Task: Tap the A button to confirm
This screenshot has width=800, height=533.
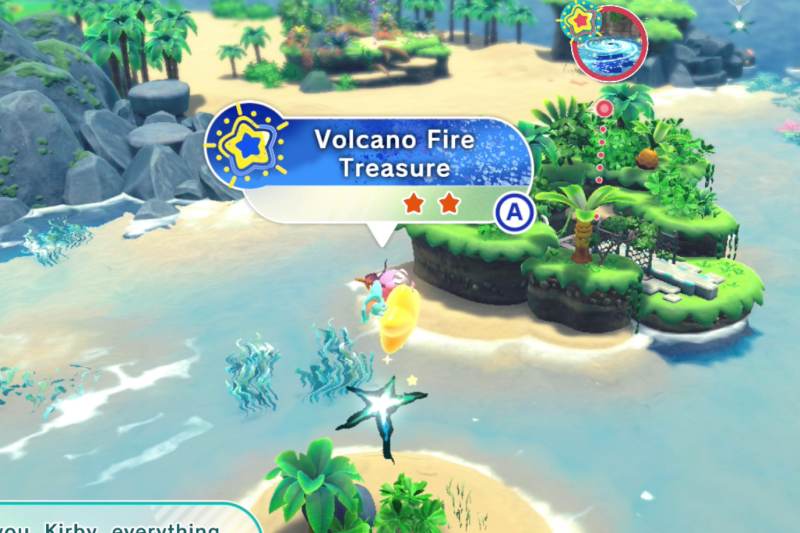Action: click(x=512, y=210)
